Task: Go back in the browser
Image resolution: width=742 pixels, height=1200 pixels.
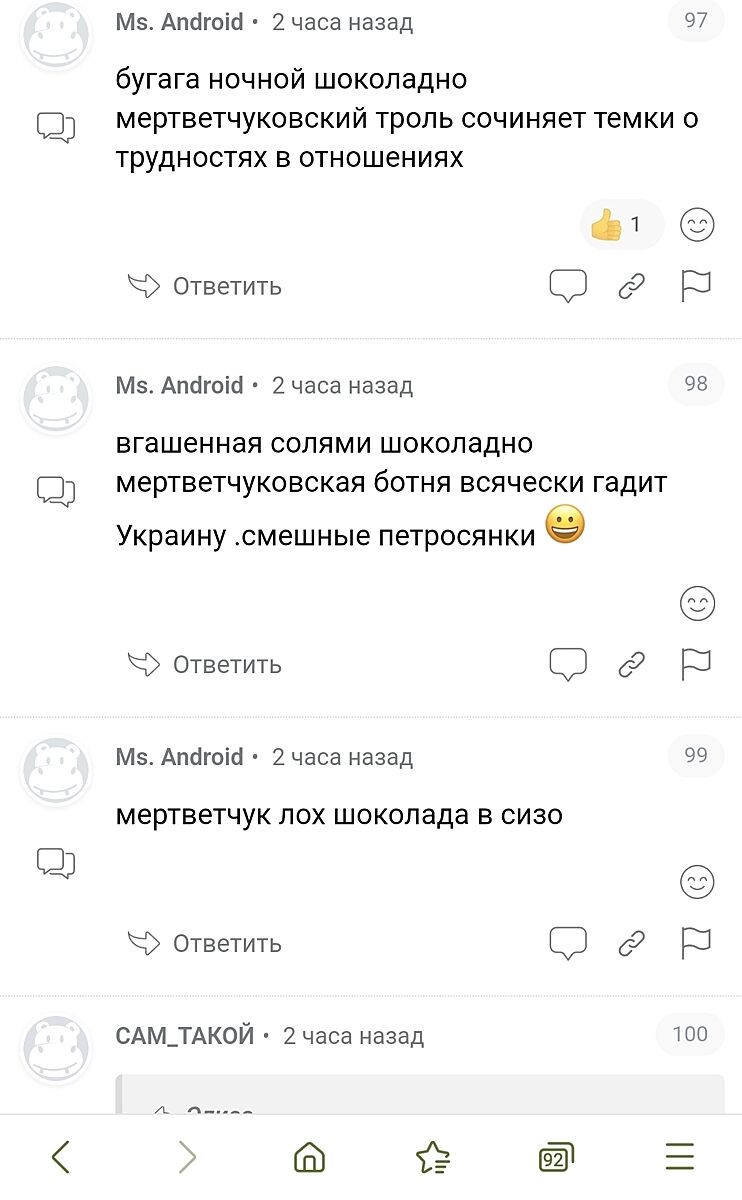Action: tap(61, 1157)
